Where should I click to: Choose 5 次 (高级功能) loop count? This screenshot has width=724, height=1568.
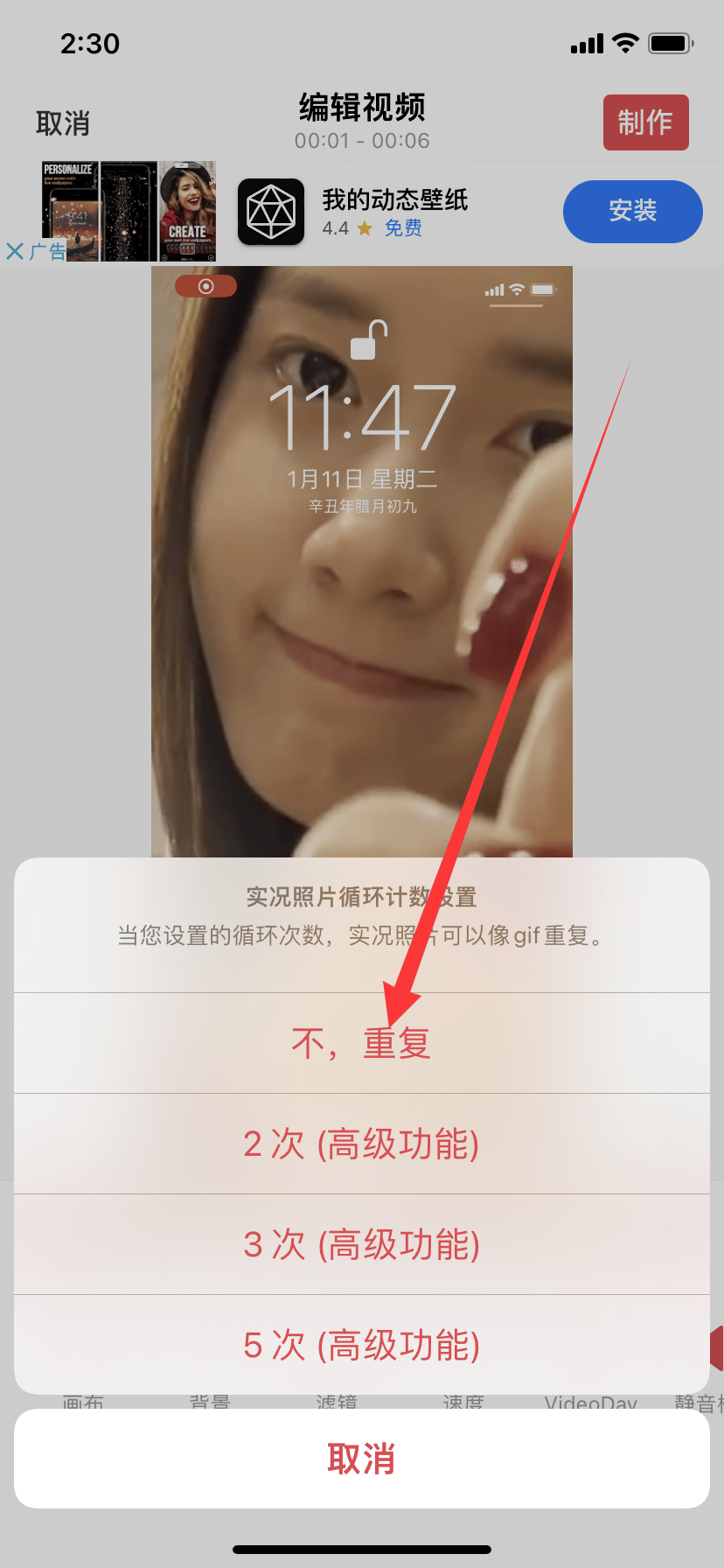pyautogui.click(x=361, y=1345)
